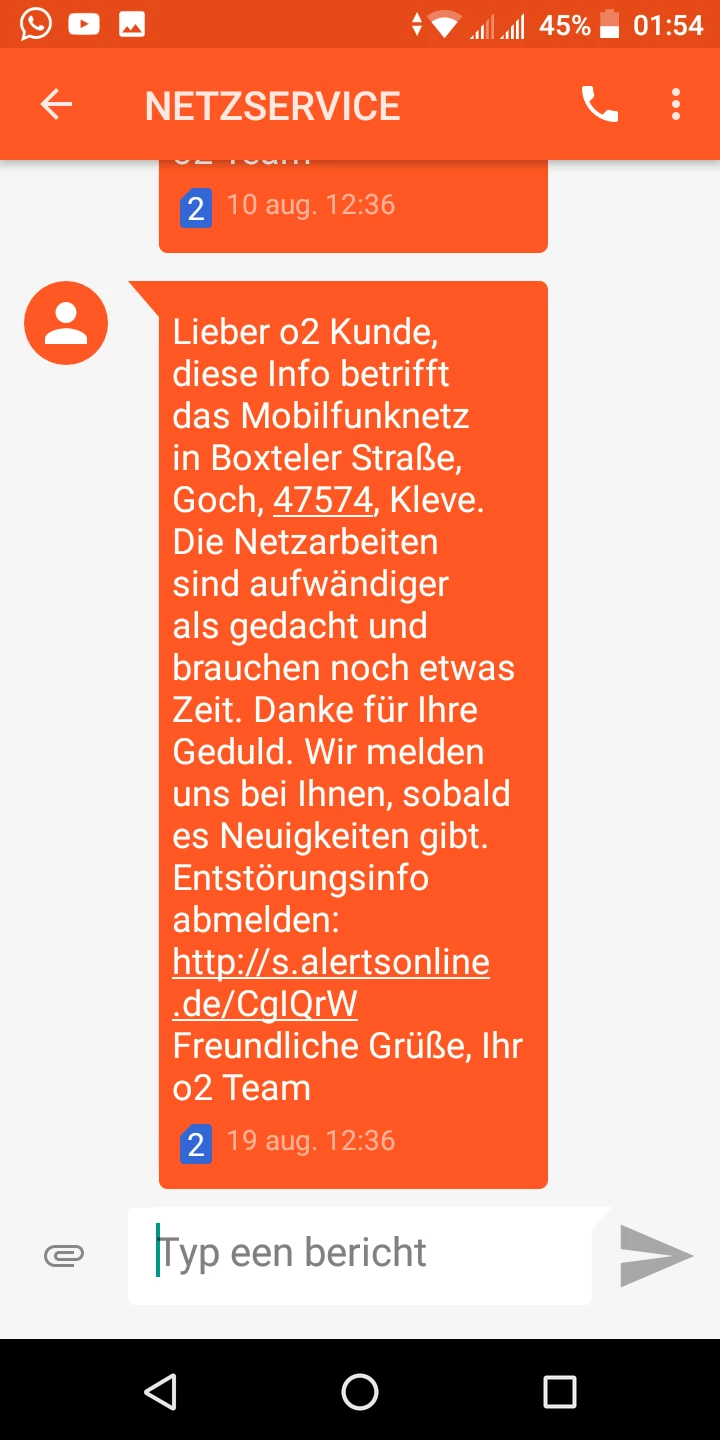
Task: Attach a file with the paperclip
Action: tap(64, 1255)
